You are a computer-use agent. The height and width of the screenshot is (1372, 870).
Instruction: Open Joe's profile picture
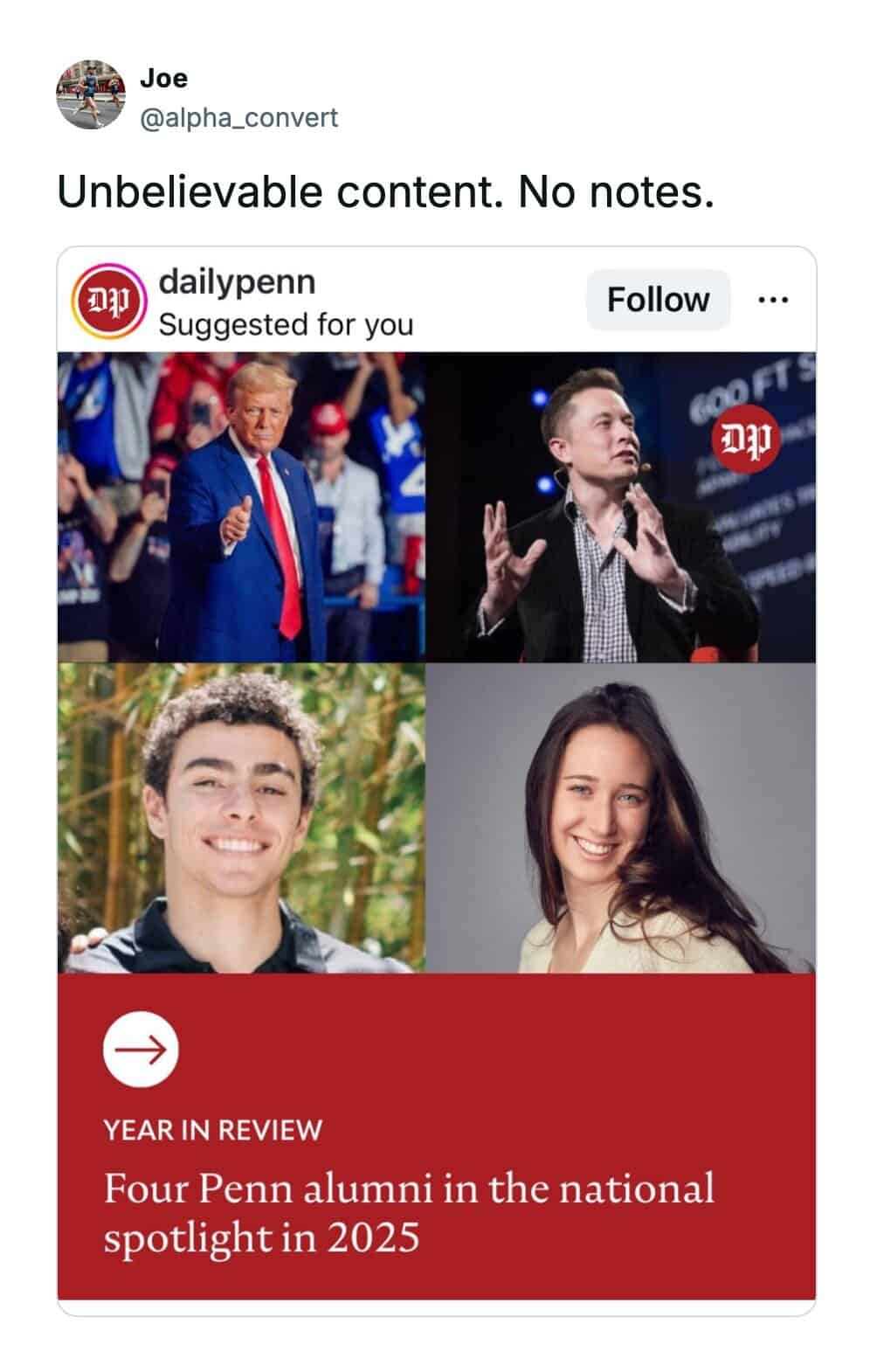click(91, 94)
